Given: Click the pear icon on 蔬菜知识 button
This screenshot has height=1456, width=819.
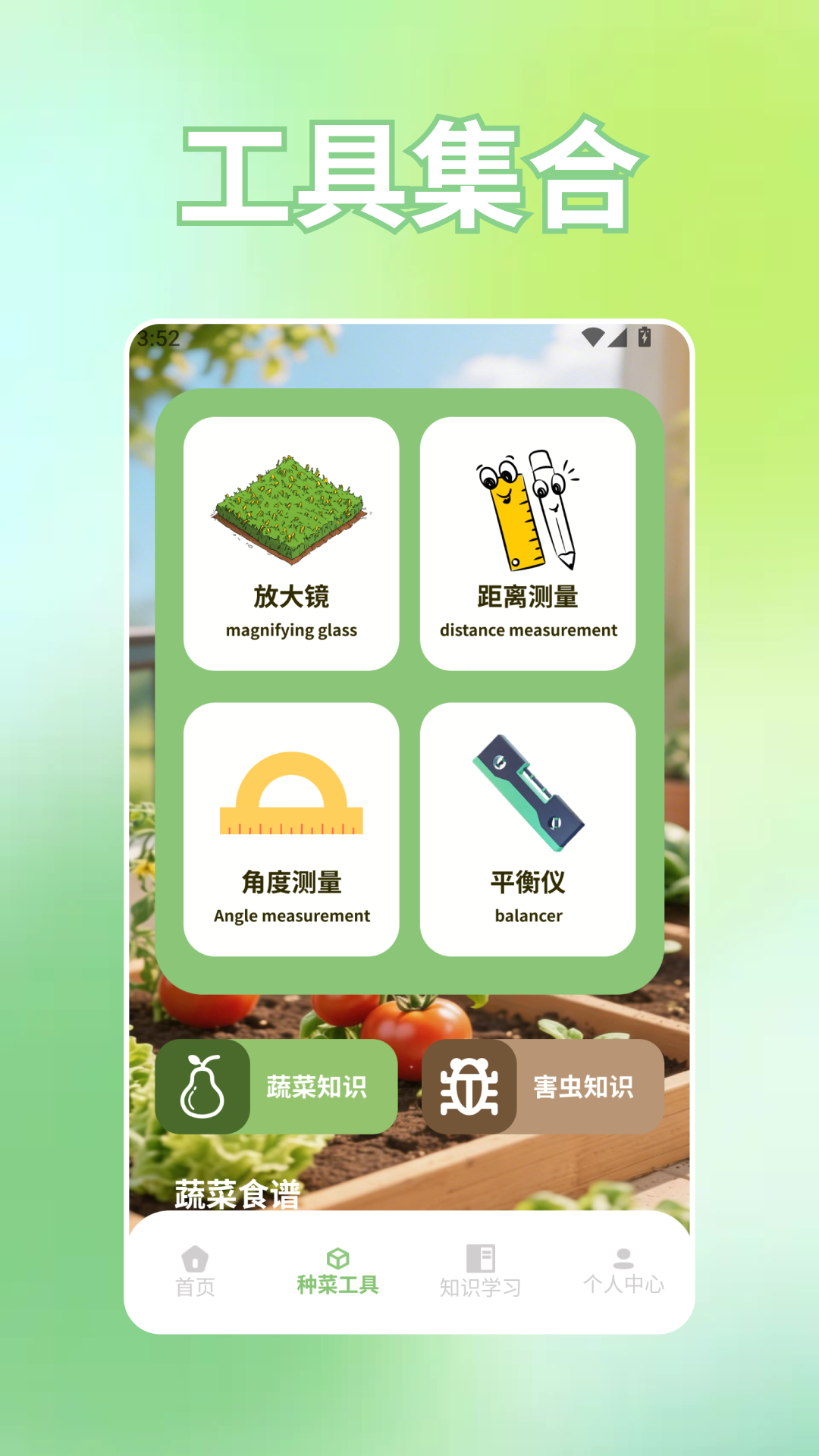Looking at the screenshot, I should pyautogui.click(x=201, y=1087).
